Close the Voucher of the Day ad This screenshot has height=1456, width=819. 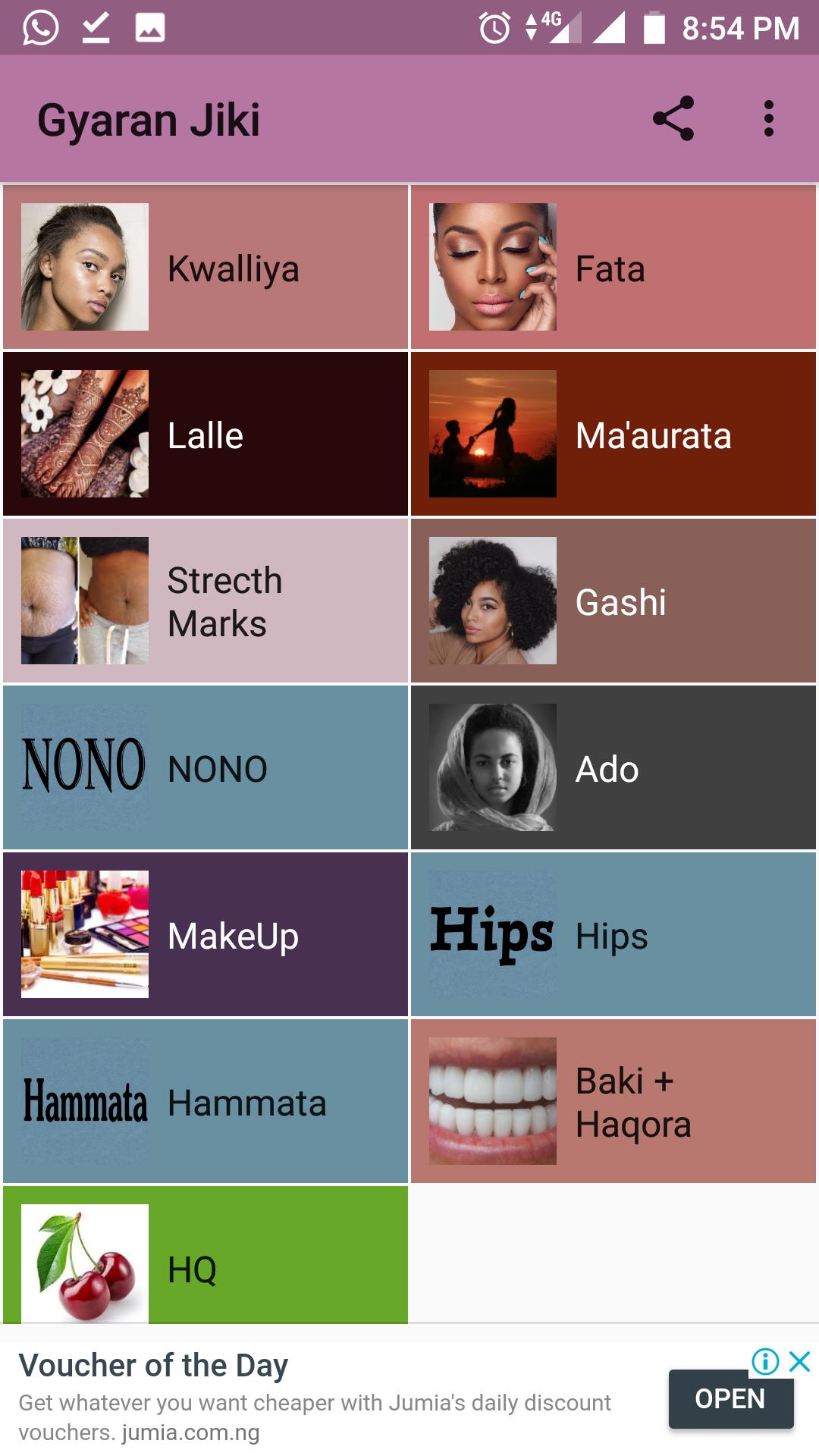coord(800,1361)
